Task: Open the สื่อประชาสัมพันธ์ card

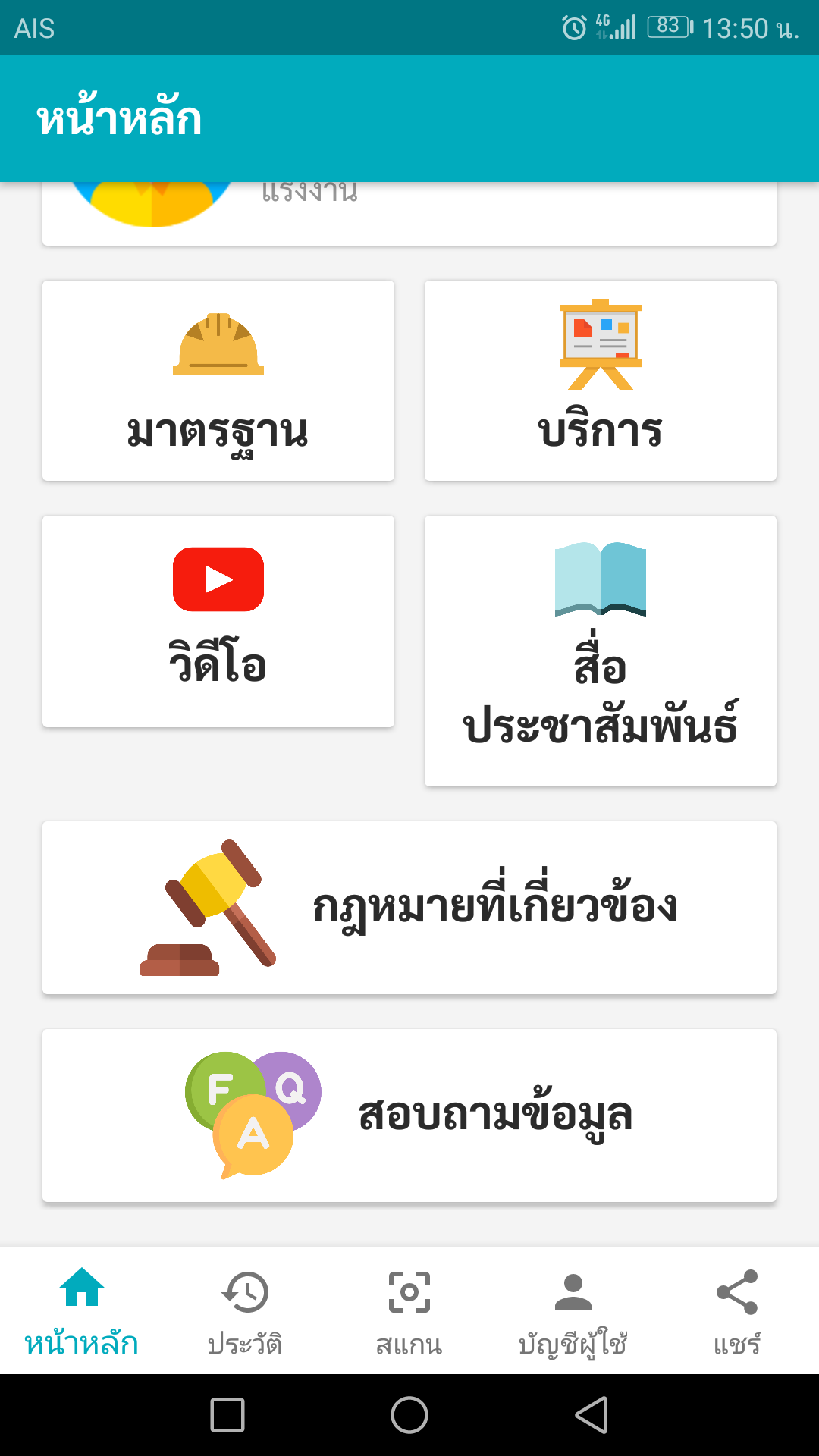Action: pyautogui.click(x=600, y=651)
